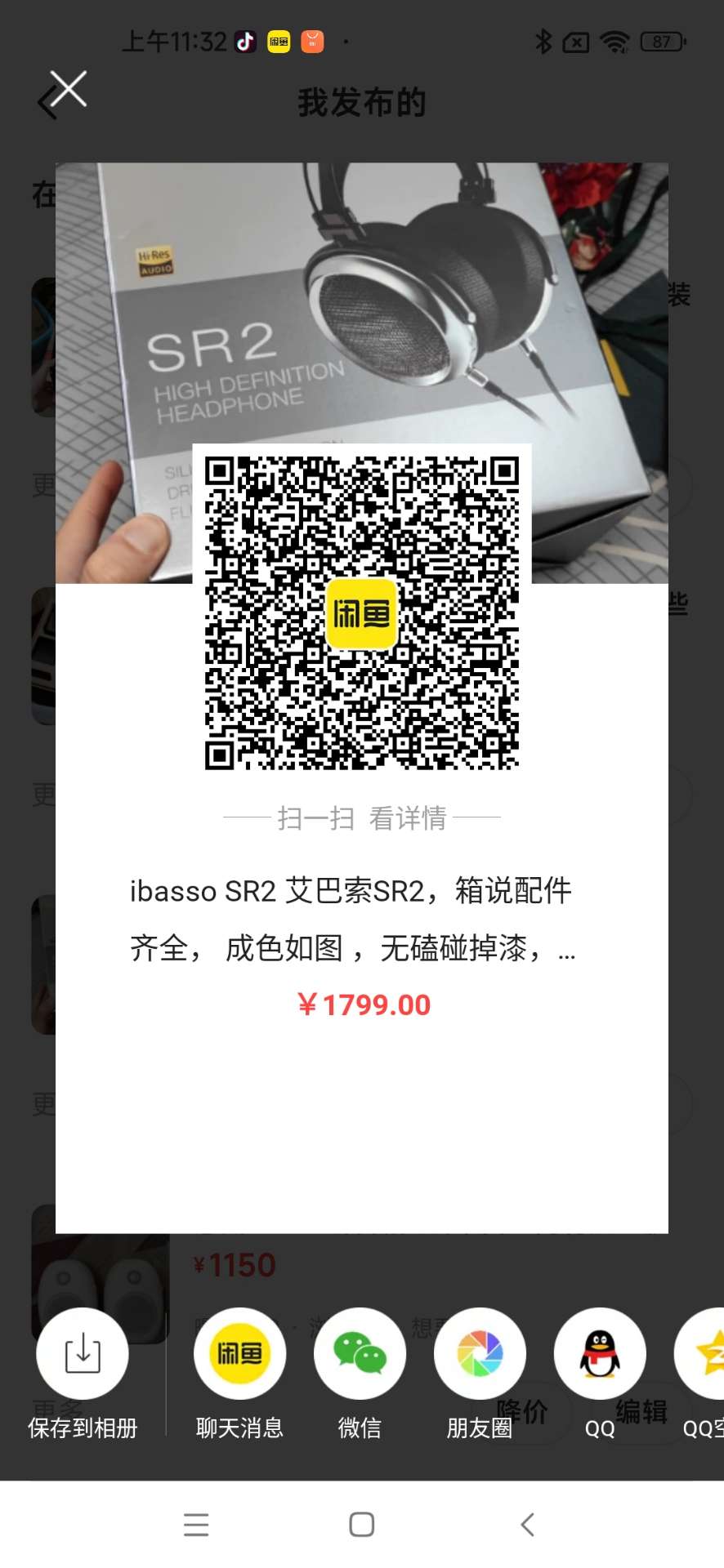The image size is (724, 1568).
Task: Share listing via 聊天消息
Action: (239, 1354)
